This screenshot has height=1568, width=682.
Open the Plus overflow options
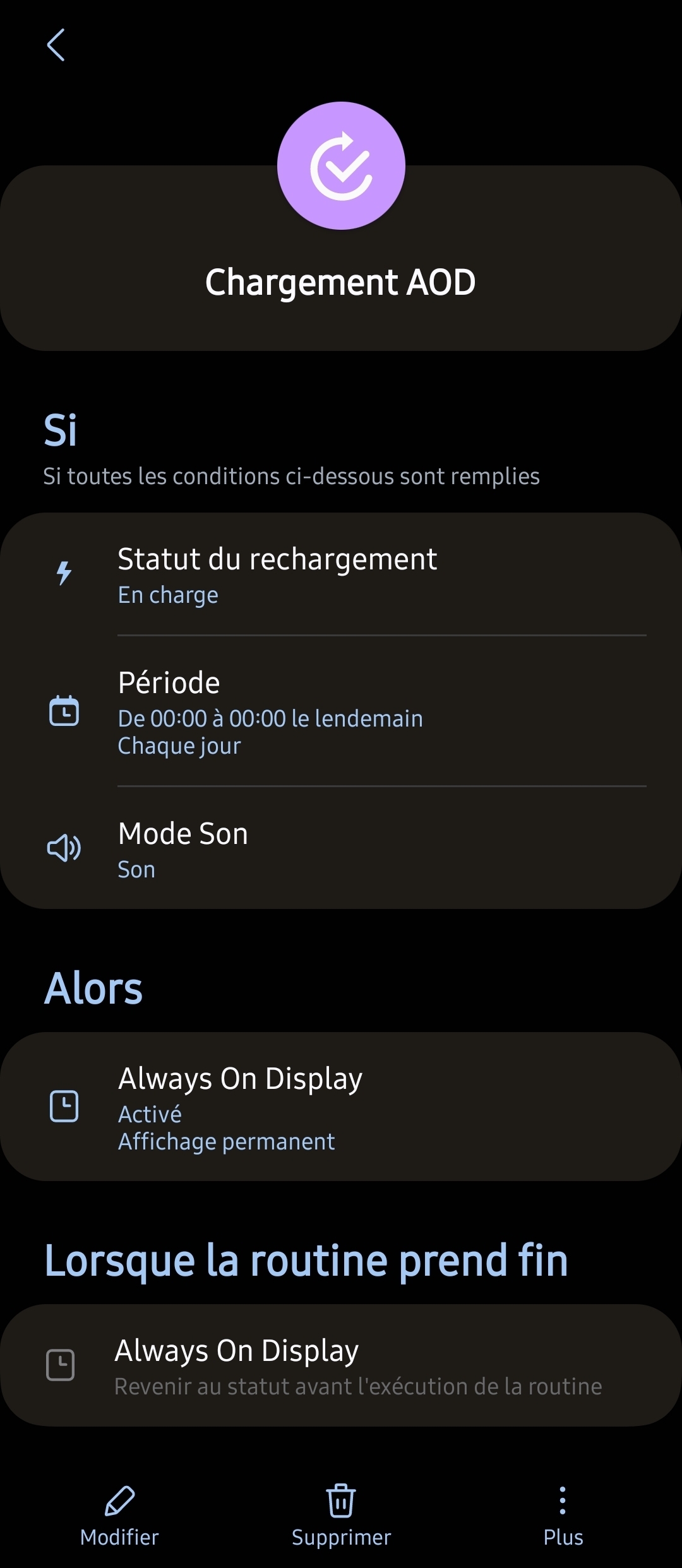(563, 1515)
